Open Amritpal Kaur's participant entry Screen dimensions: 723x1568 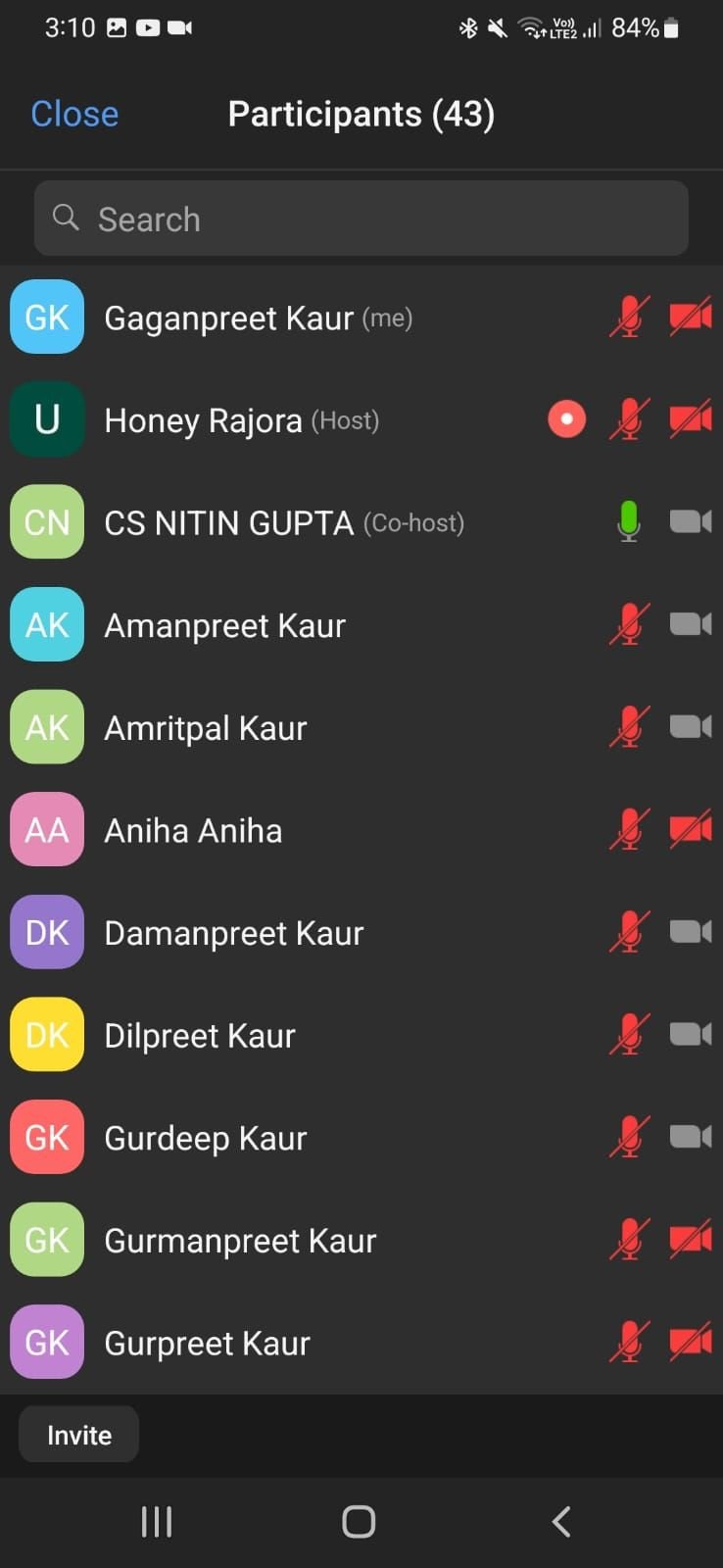(361, 727)
